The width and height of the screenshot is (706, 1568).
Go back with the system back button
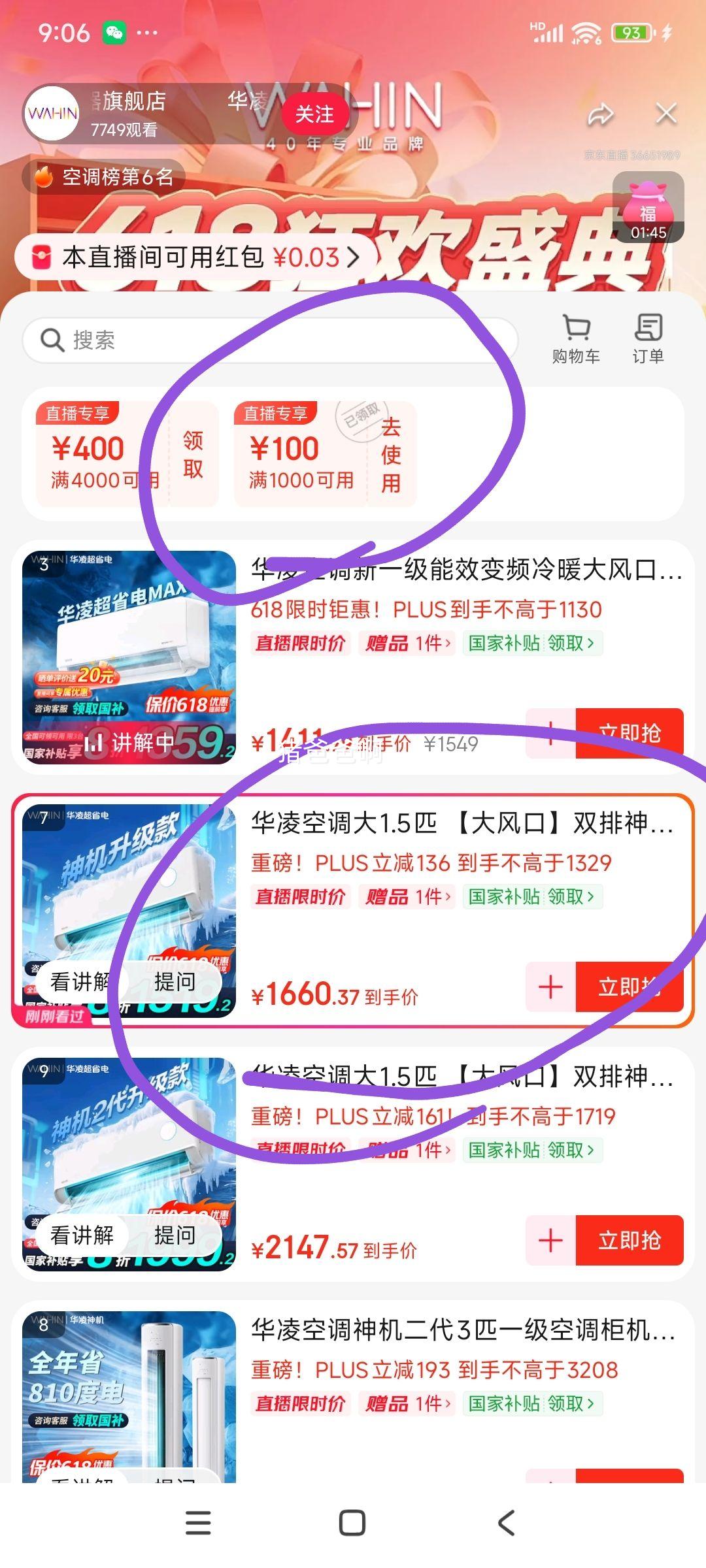point(507,1523)
